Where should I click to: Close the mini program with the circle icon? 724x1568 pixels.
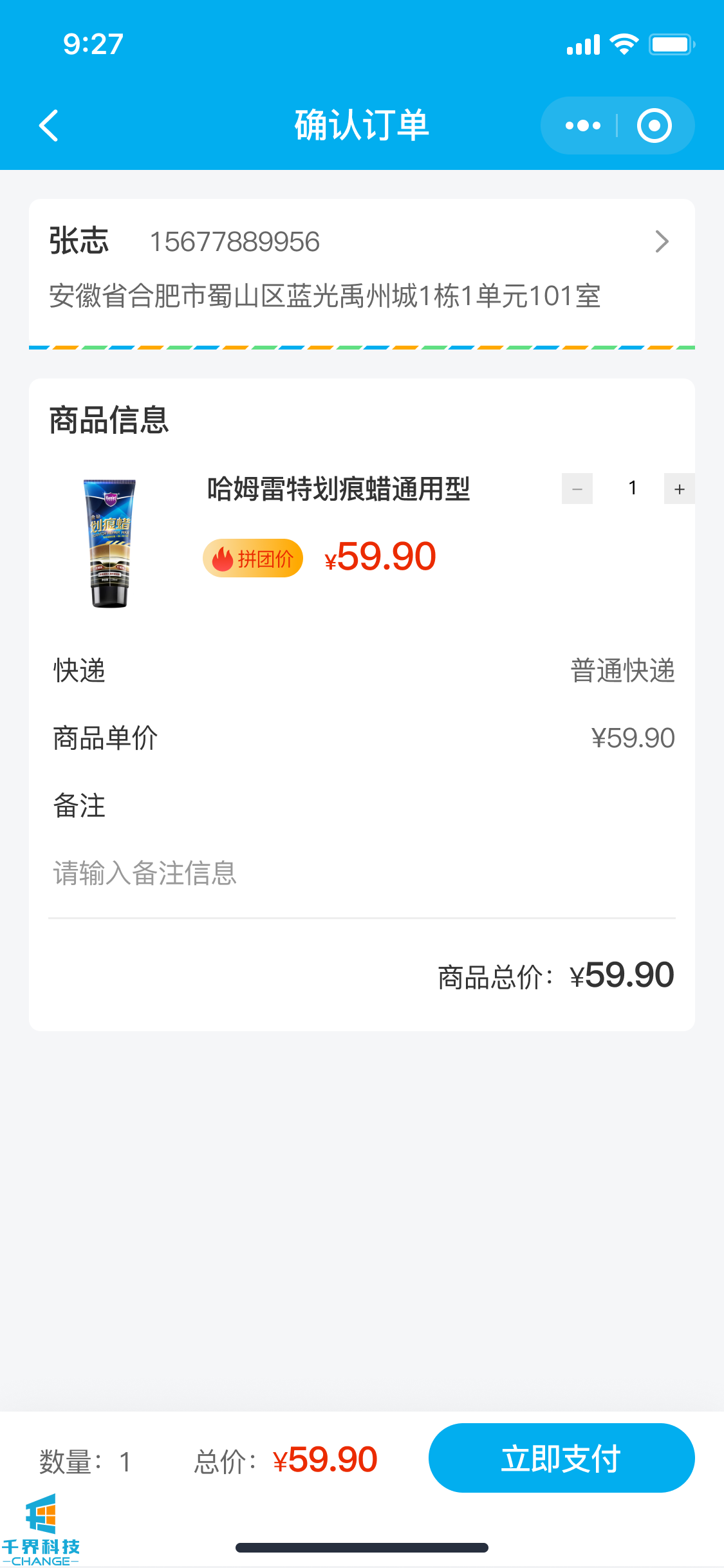coord(654,126)
